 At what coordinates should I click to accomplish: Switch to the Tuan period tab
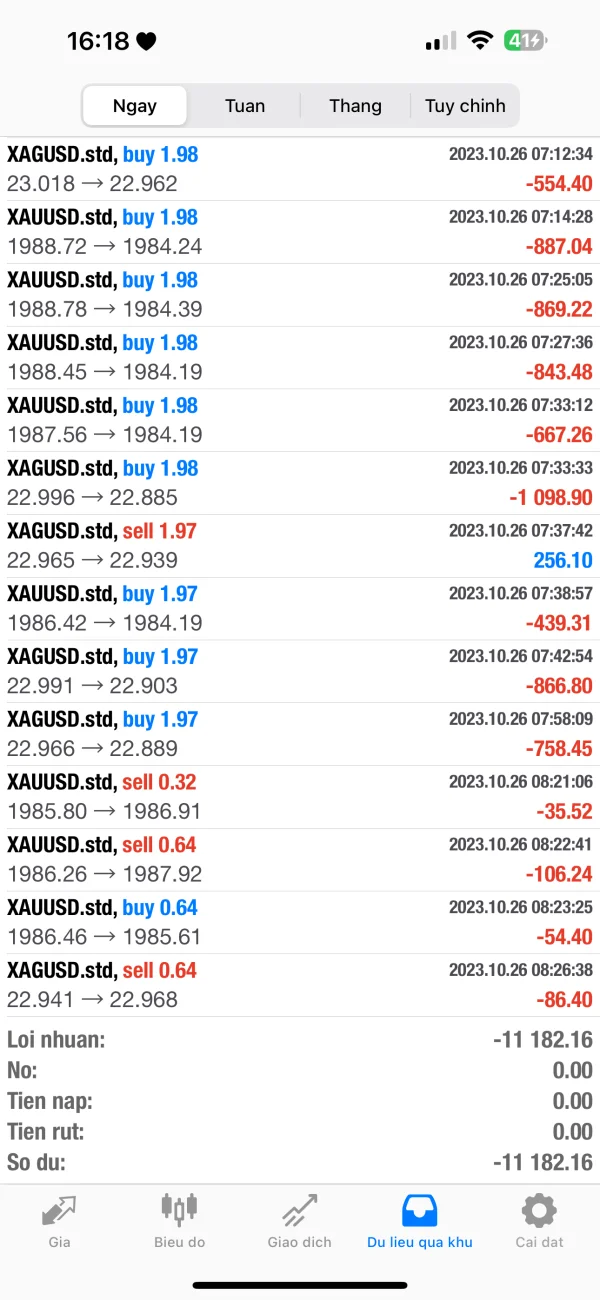coord(245,106)
